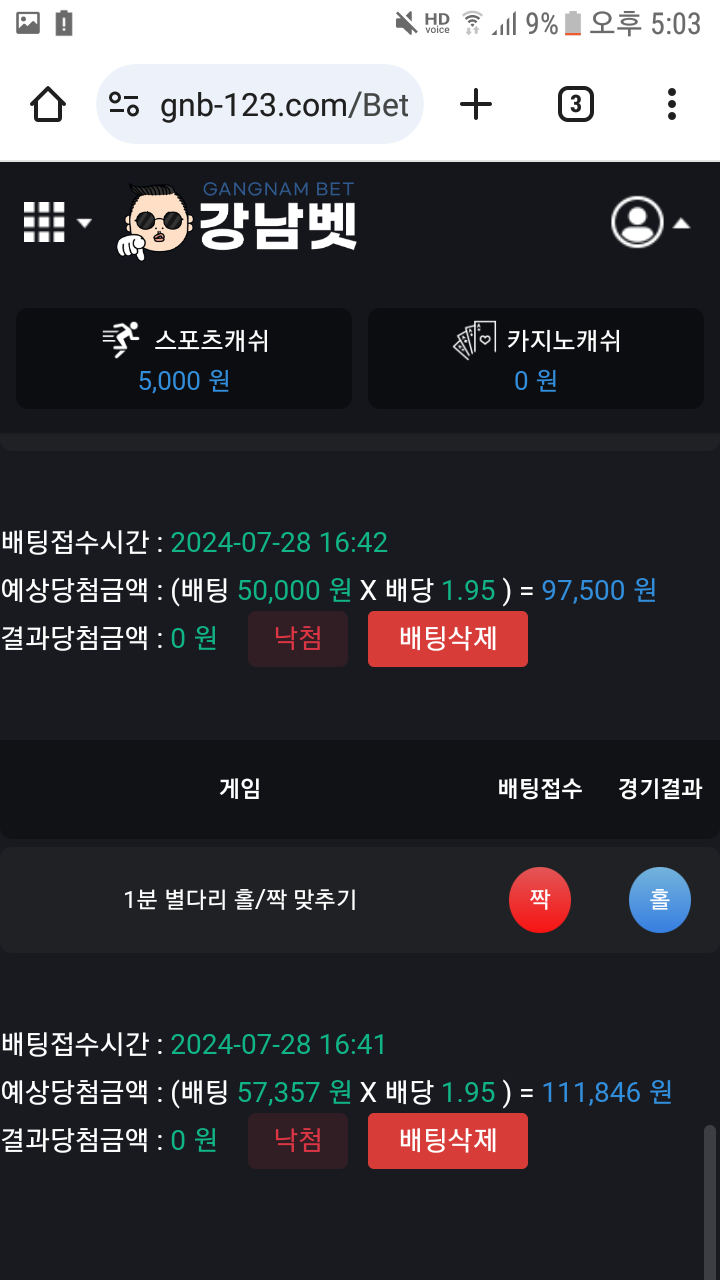Open the 스포츠캐쉬 balance card
Image resolution: width=720 pixels, height=1280 pixels.
184,358
